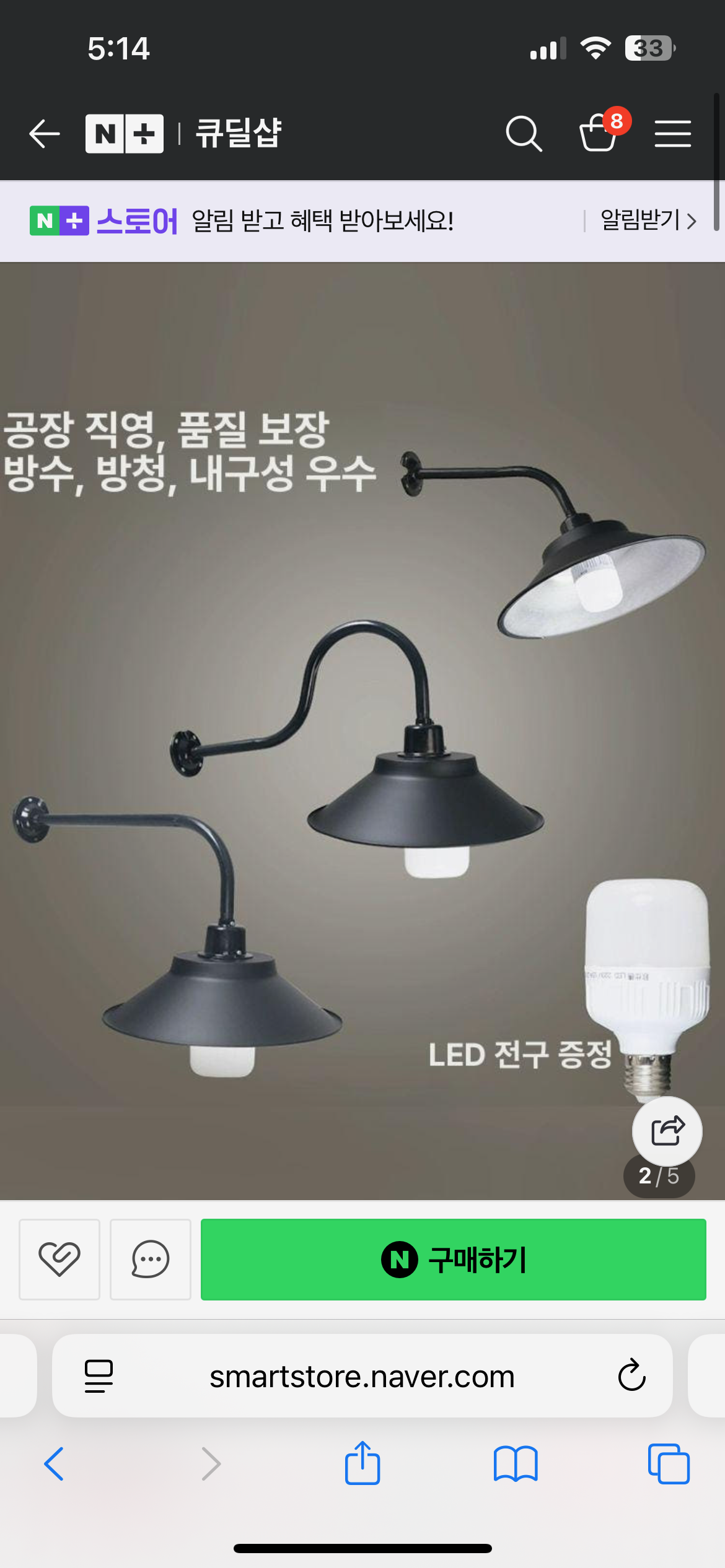Show all Safari tabs
The width and height of the screenshot is (725, 1568).
click(x=669, y=1464)
